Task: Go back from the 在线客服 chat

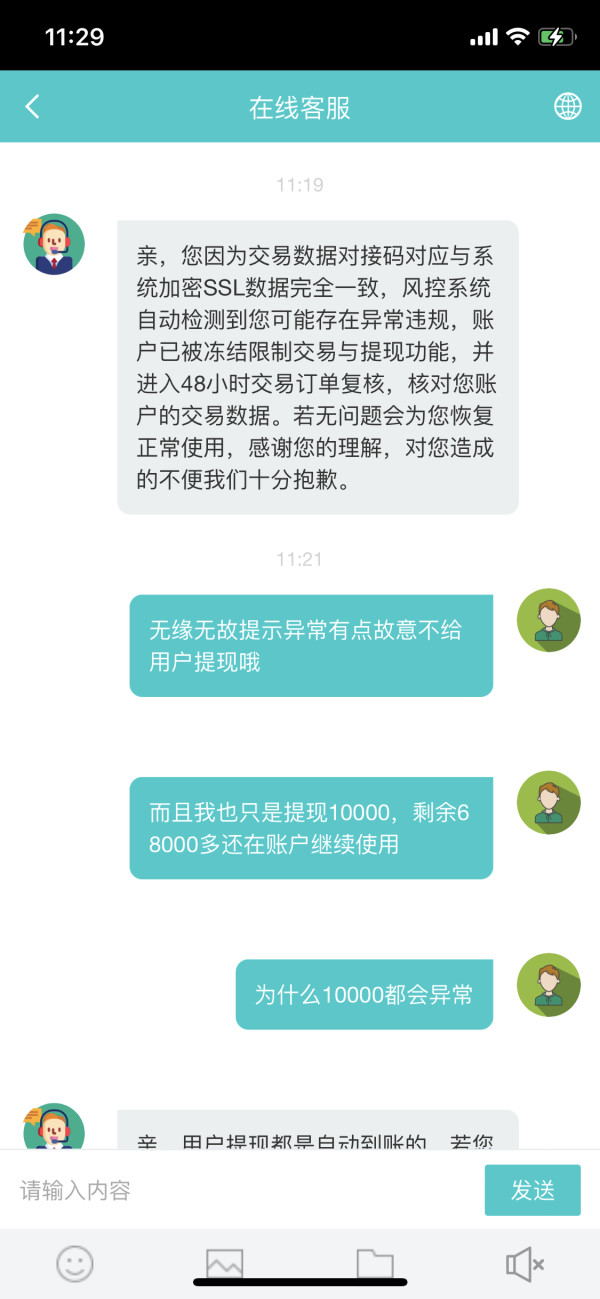Action: tap(32, 107)
